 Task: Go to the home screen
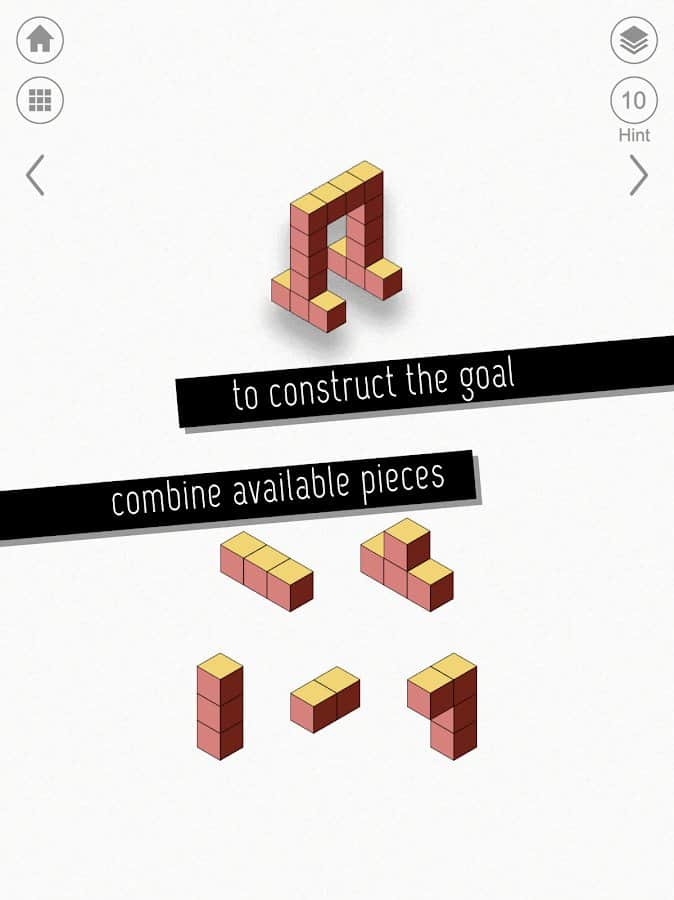40,41
